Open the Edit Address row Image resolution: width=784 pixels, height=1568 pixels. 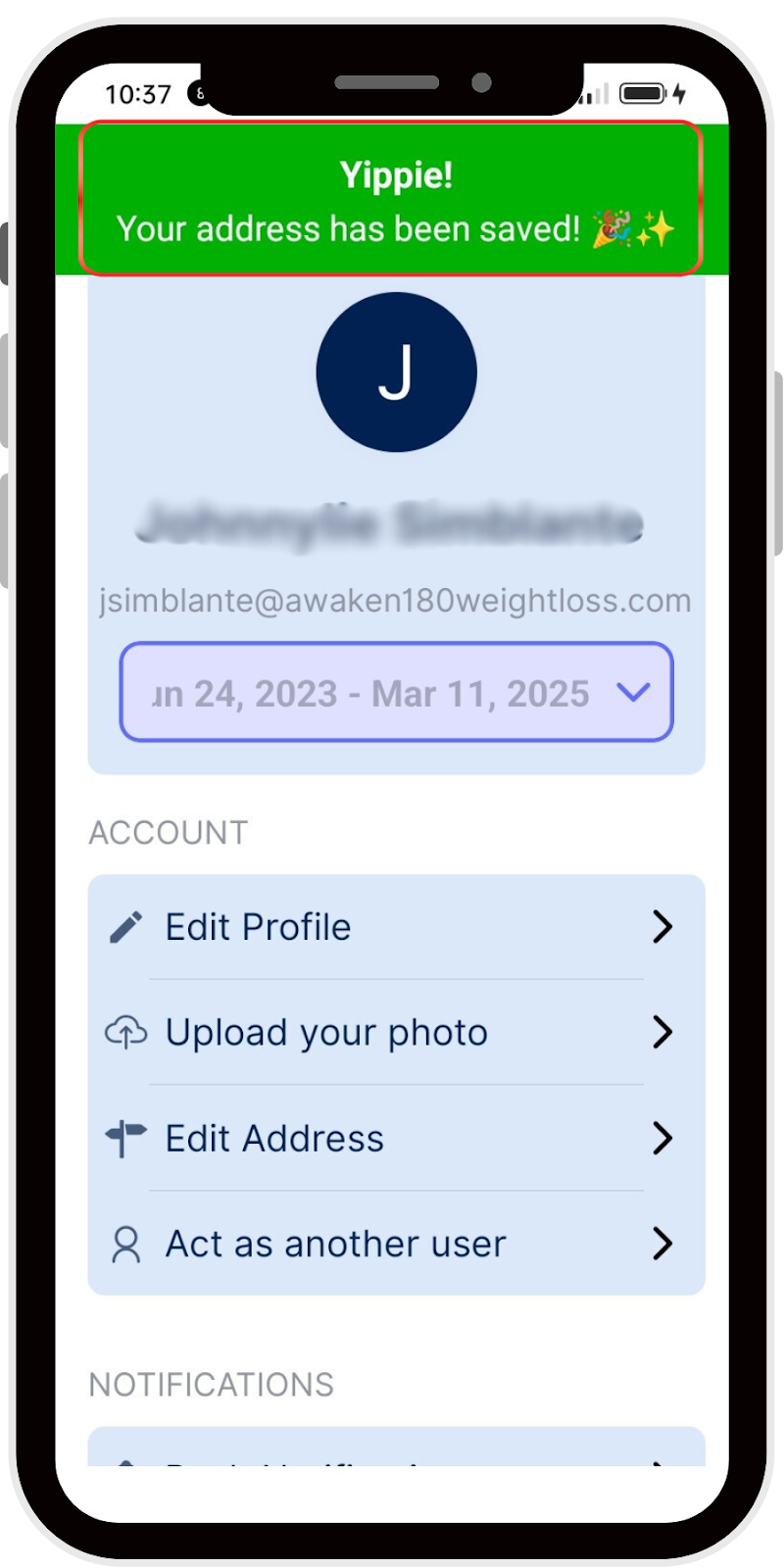[396, 1138]
